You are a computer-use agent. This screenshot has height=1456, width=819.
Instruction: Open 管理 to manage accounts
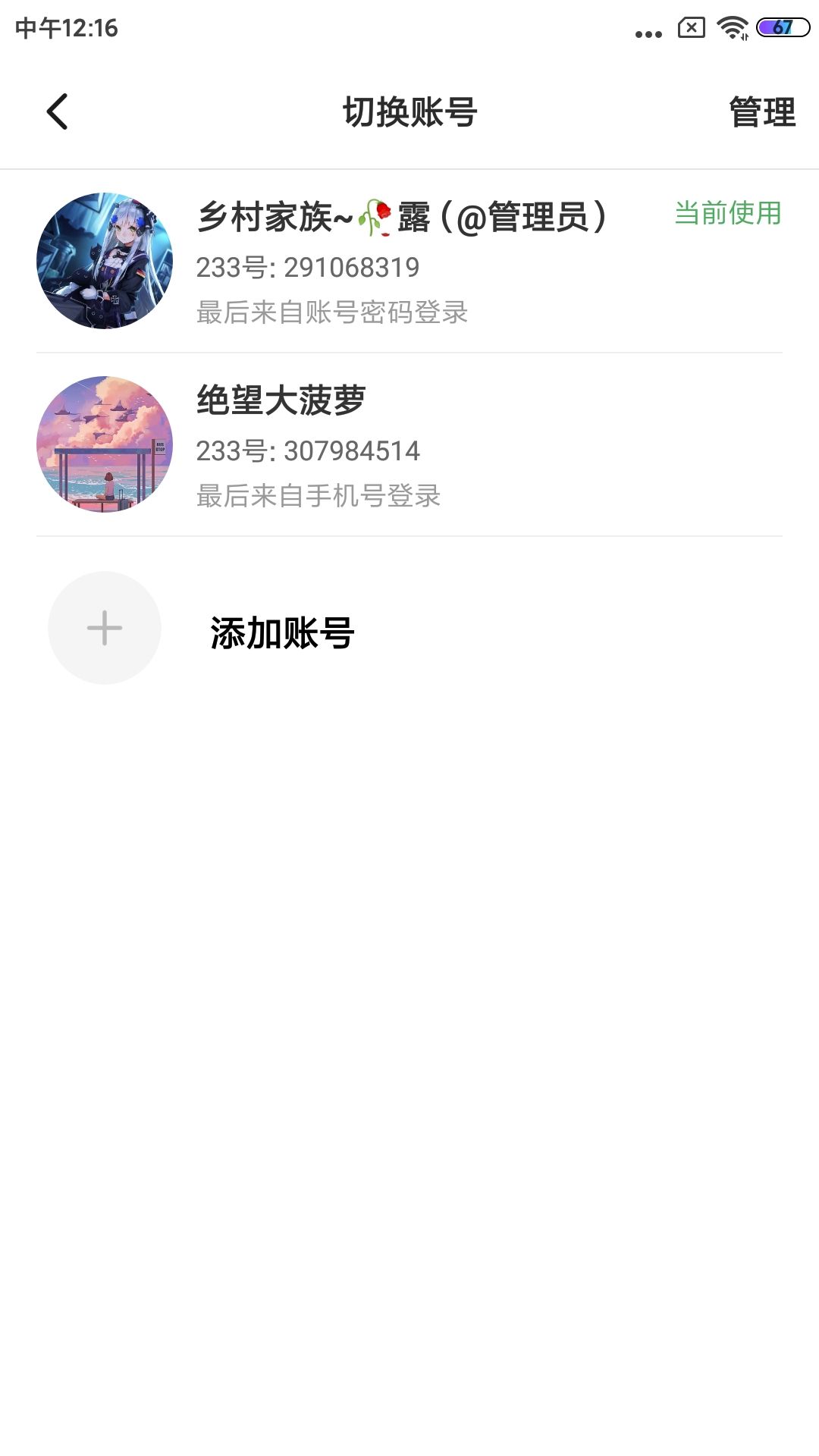click(x=761, y=112)
